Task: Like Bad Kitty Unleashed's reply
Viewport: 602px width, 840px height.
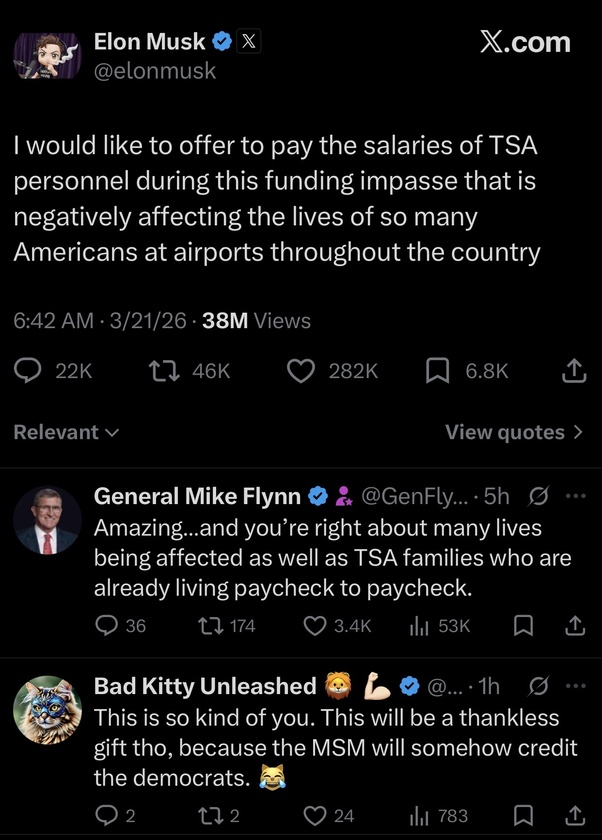Action: [x=314, y=815]
